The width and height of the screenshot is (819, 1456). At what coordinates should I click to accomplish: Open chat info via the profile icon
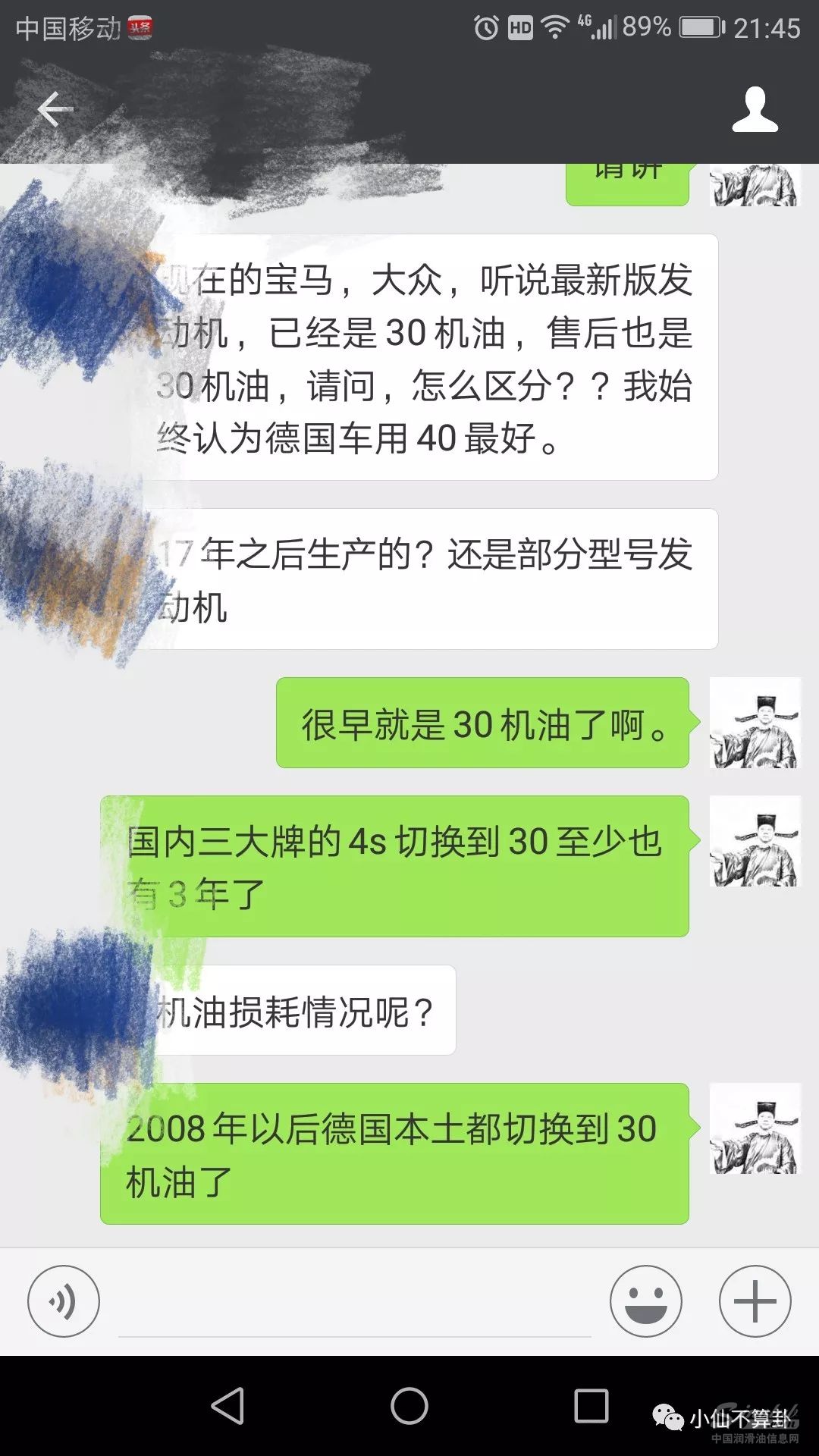(755, 109)
